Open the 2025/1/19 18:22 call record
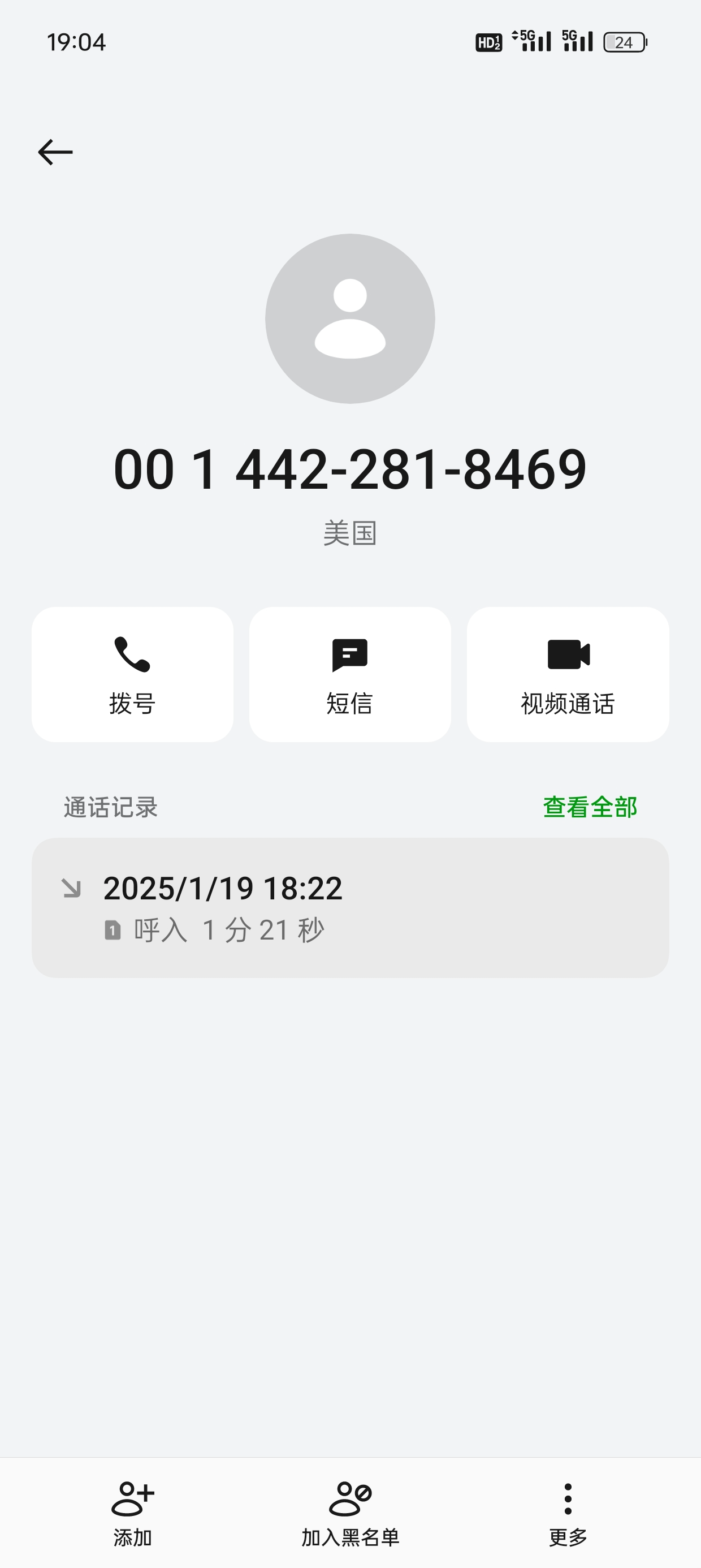Image resolution: width=701 pixels, height=1568 pixels. point(350,907)
